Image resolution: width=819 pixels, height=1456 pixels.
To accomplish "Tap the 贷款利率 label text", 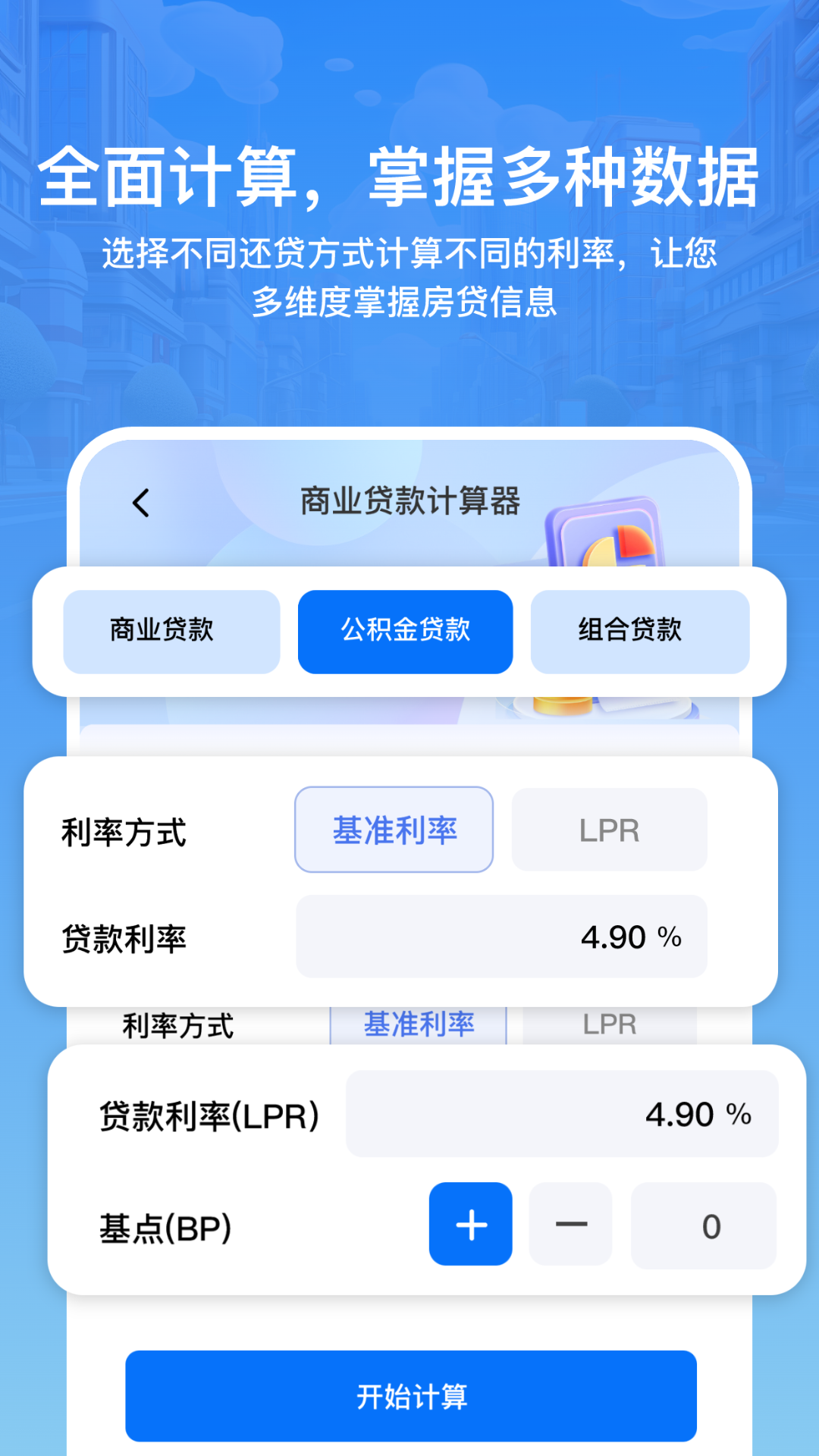I will 124,937.
